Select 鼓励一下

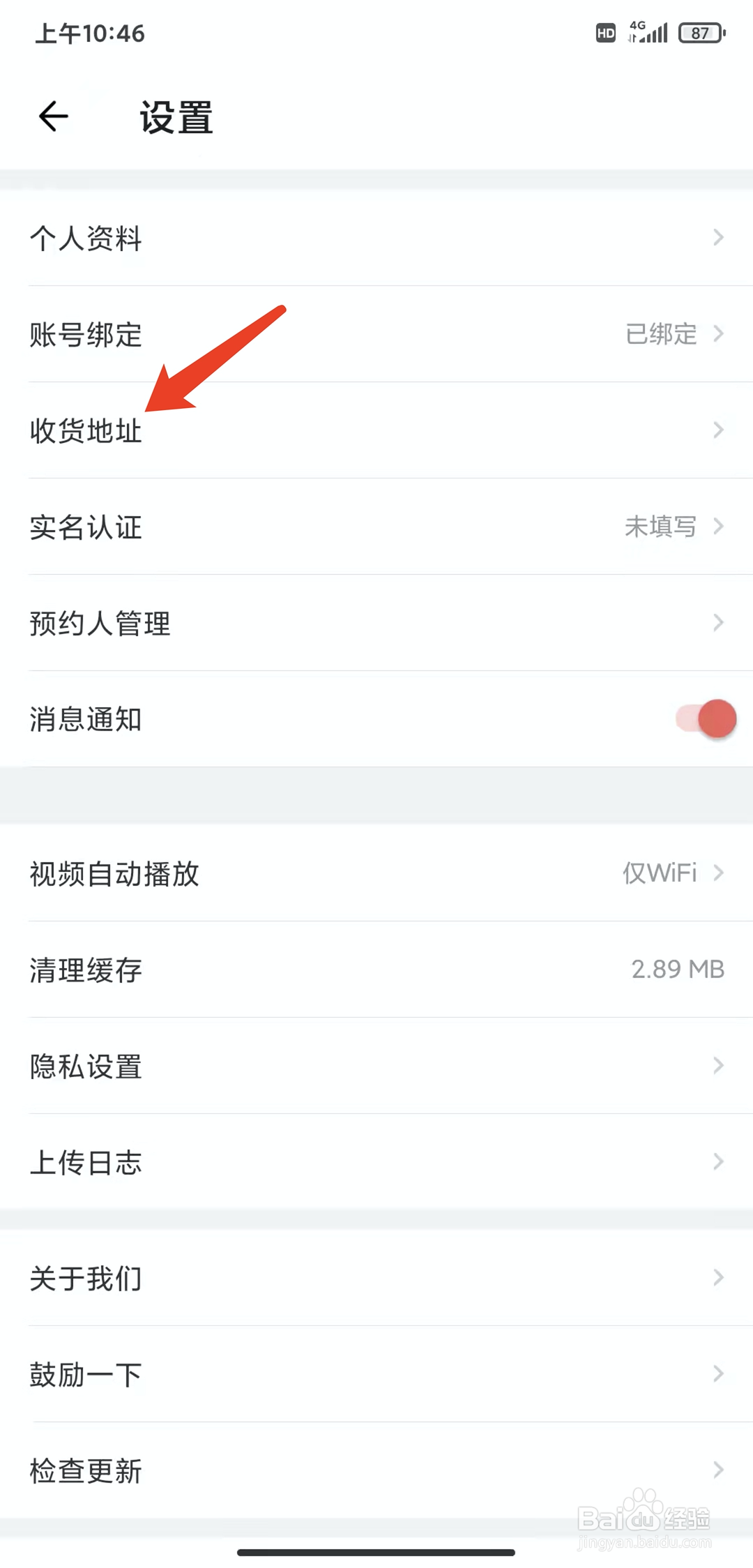pyautogui.click(x=376, y=1374)
